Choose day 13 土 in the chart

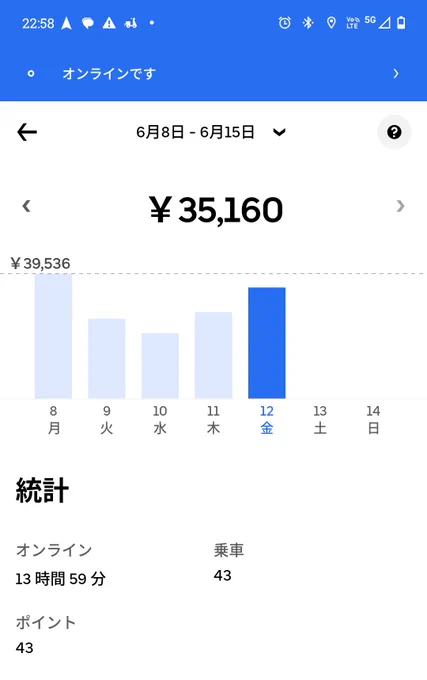320,420
